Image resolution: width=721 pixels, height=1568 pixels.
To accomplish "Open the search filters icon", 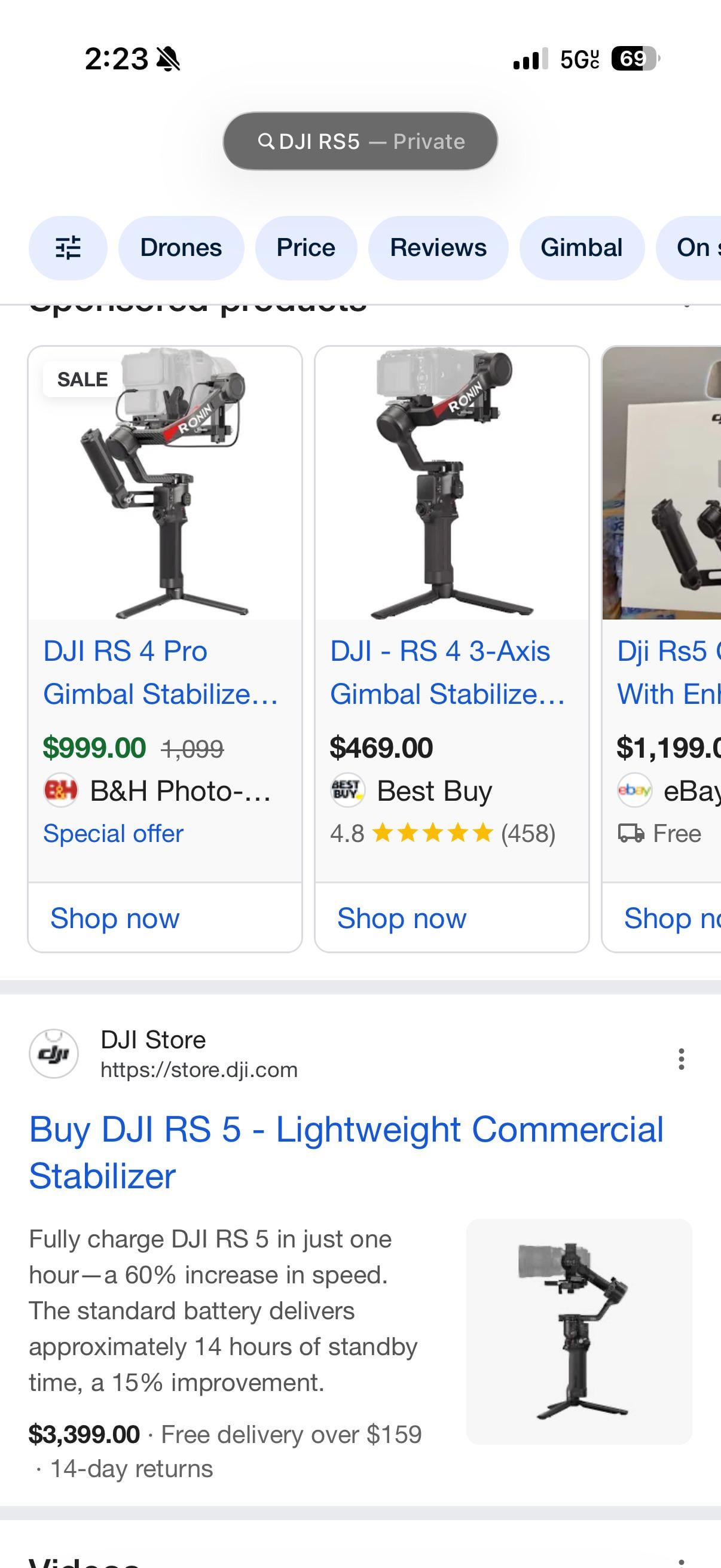I will pos(68,247).
